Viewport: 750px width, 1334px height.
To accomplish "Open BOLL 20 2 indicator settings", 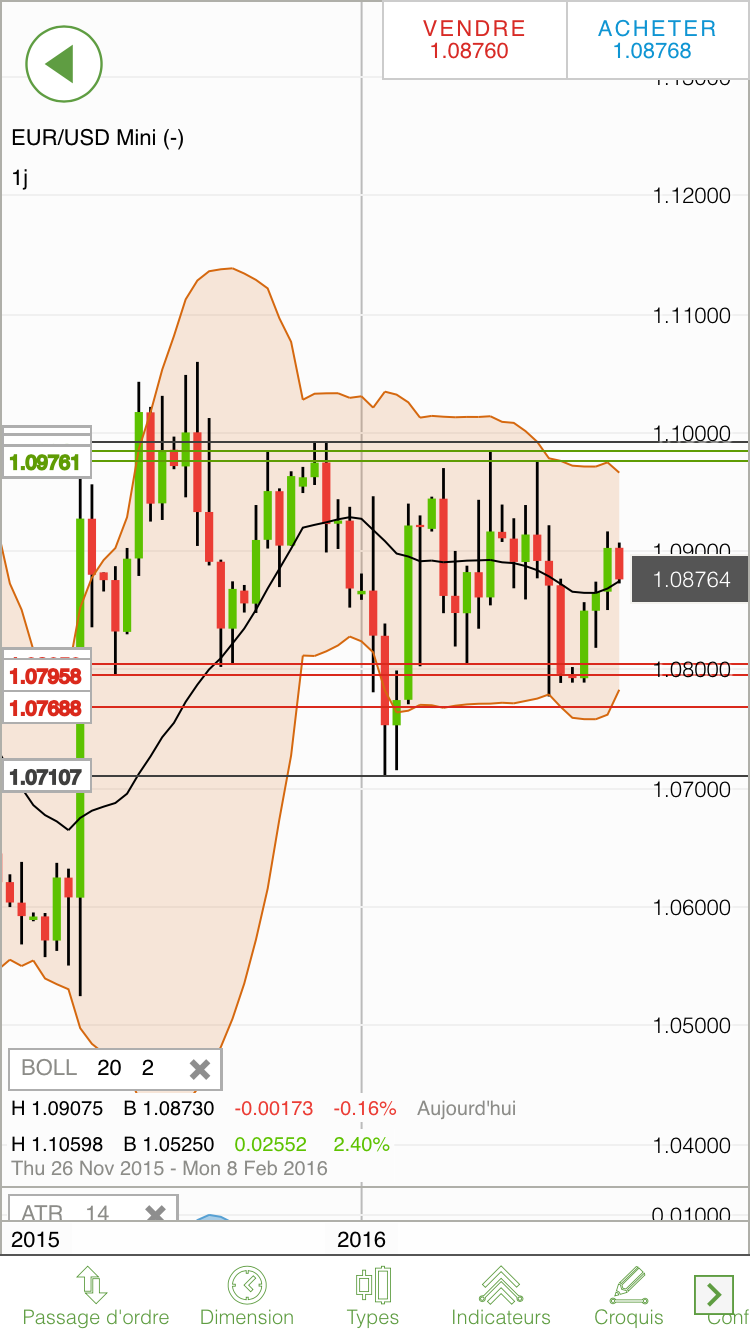I will pos(90,1068).
